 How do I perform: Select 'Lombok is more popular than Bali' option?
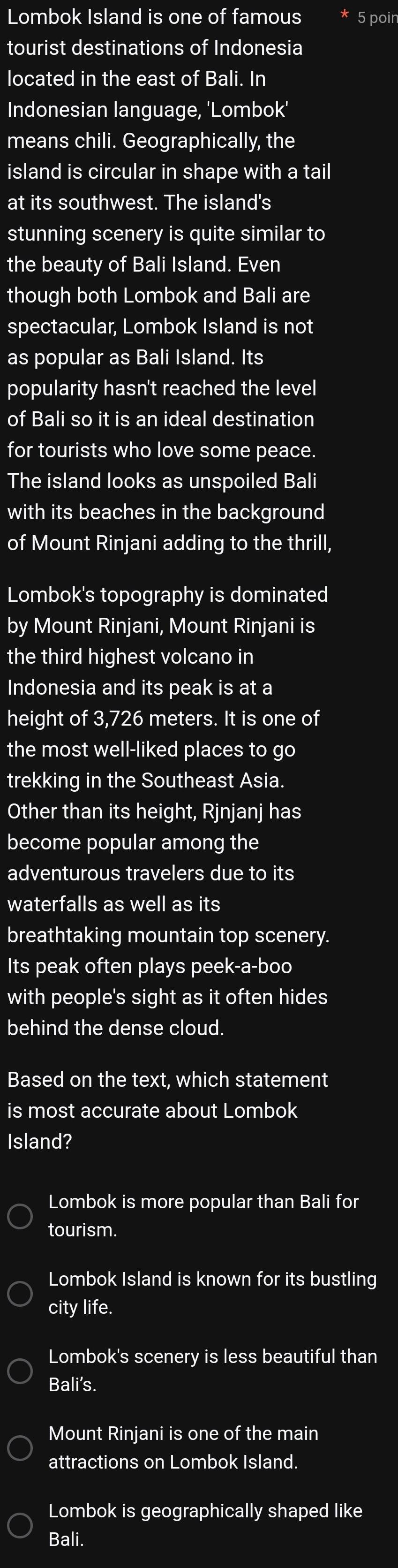click(x=20, y=1216)
